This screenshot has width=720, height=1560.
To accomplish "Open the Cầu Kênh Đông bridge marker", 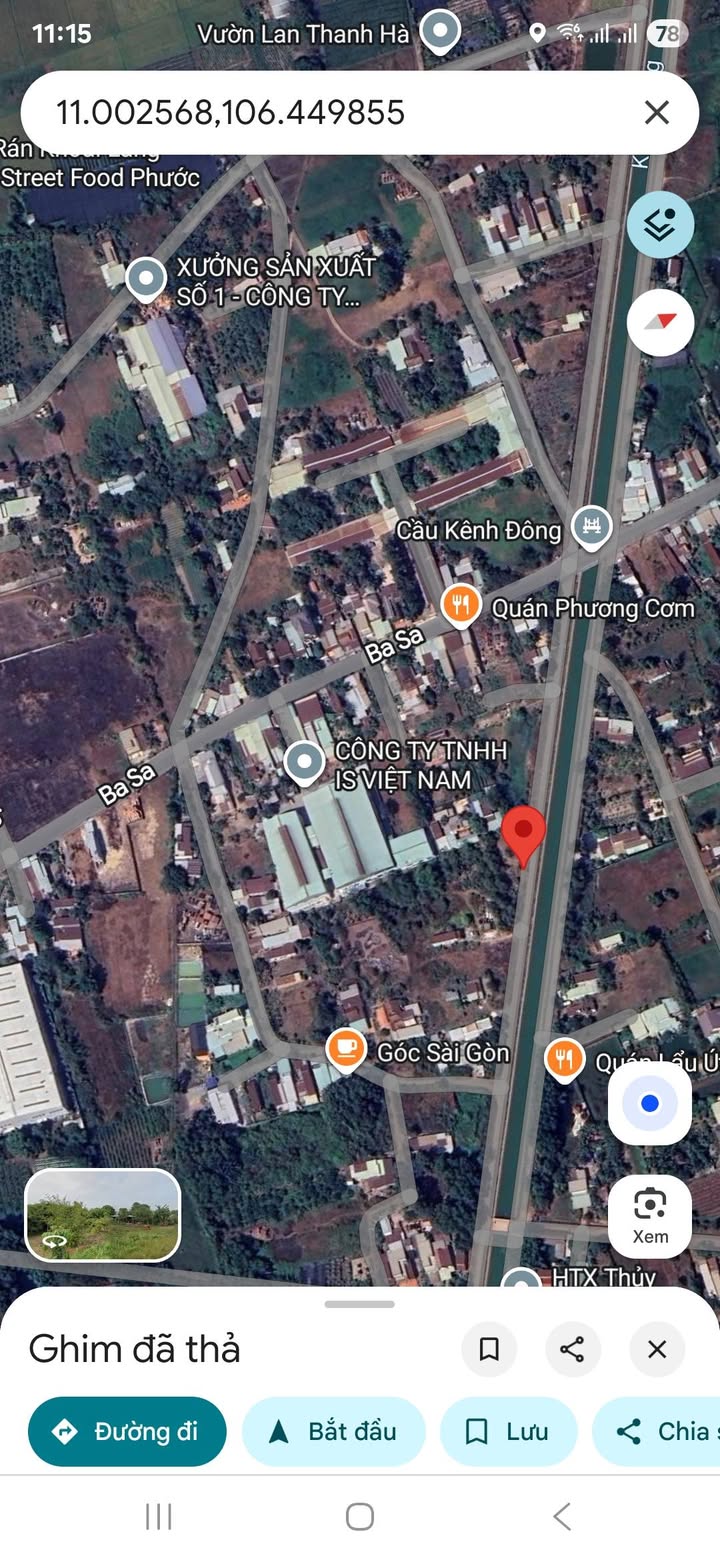I will (x=591, y=527).
